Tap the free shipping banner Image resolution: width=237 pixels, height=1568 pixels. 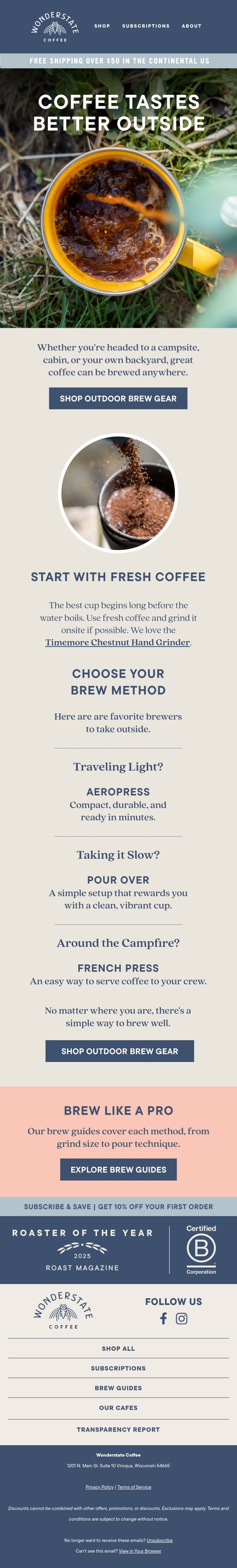pyautogui.click(x=118, y=61)
